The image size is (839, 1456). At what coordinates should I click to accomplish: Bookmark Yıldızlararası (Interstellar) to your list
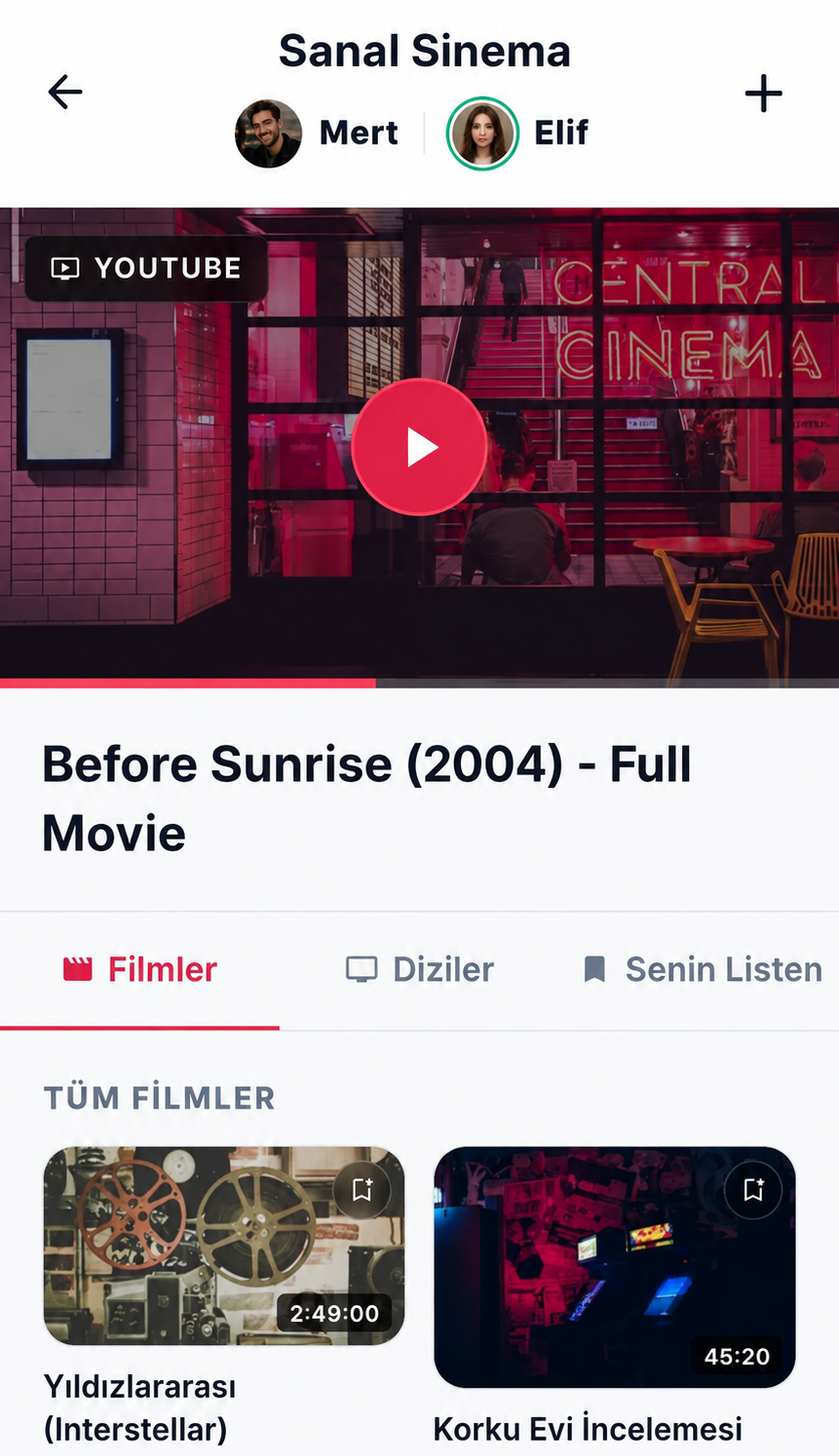click(362, 1189)
